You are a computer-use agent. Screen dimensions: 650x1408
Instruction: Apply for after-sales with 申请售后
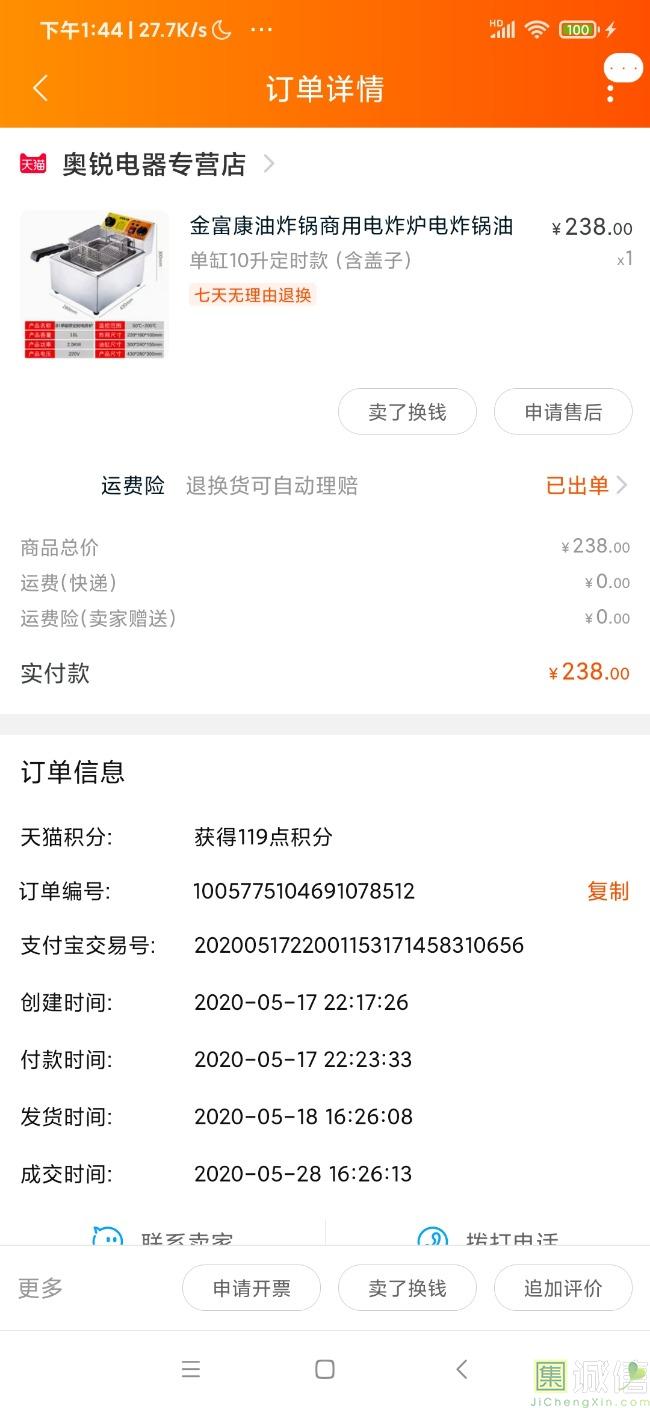pos(563,412)
